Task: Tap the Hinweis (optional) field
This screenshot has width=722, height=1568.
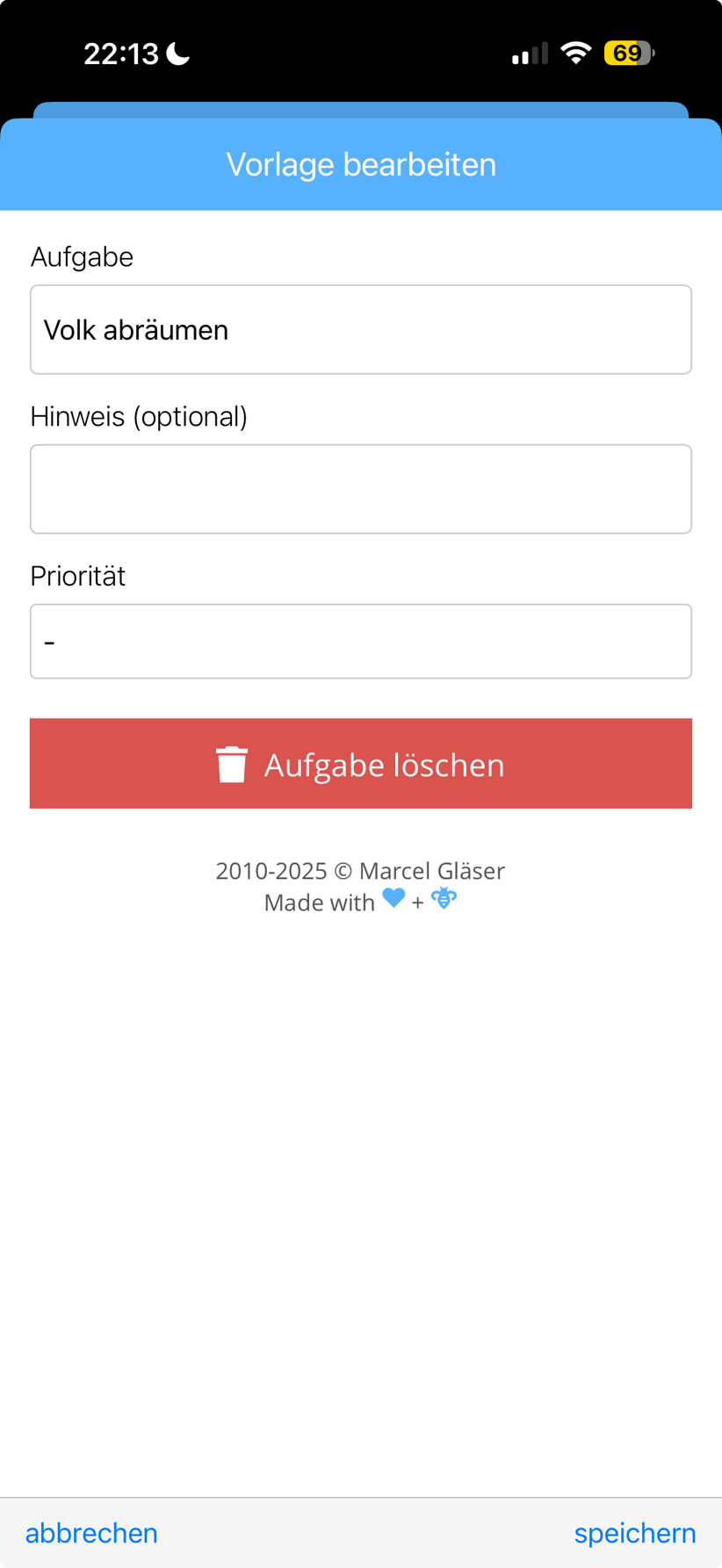Action: tap(360, 489)
